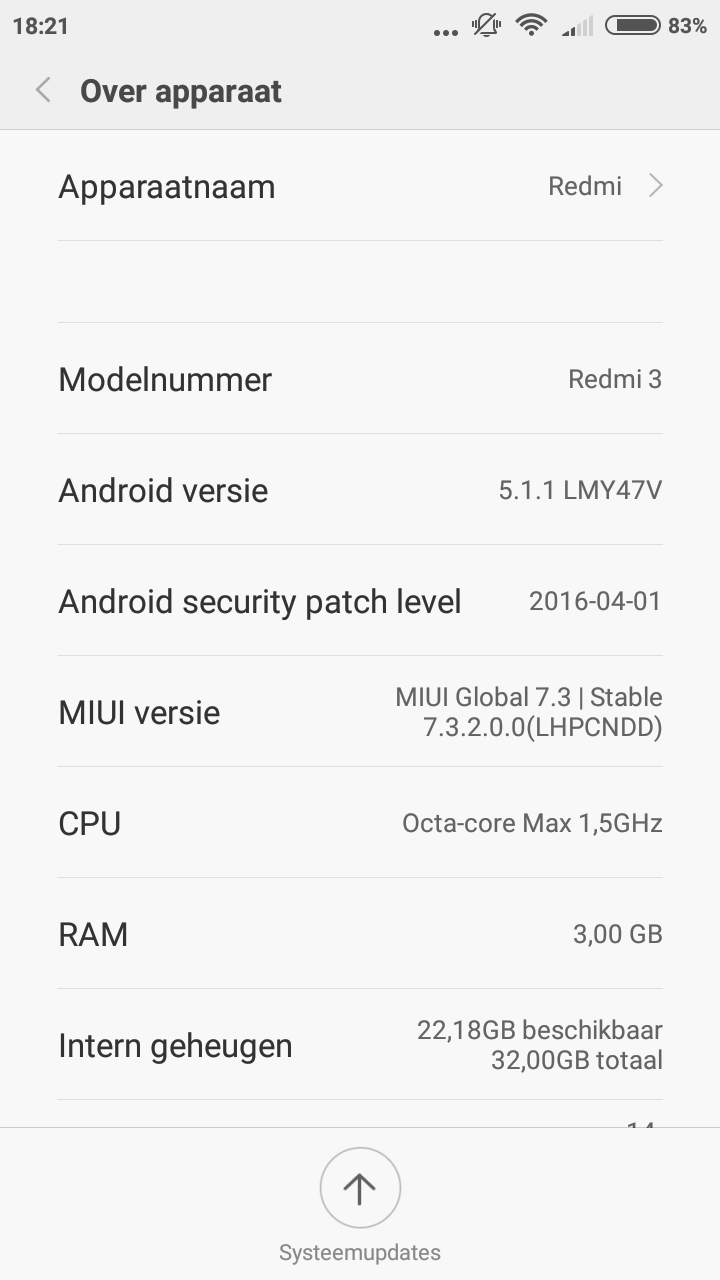
Task: Tap the Modelnummer row
Action: click(x=360, y=379)
